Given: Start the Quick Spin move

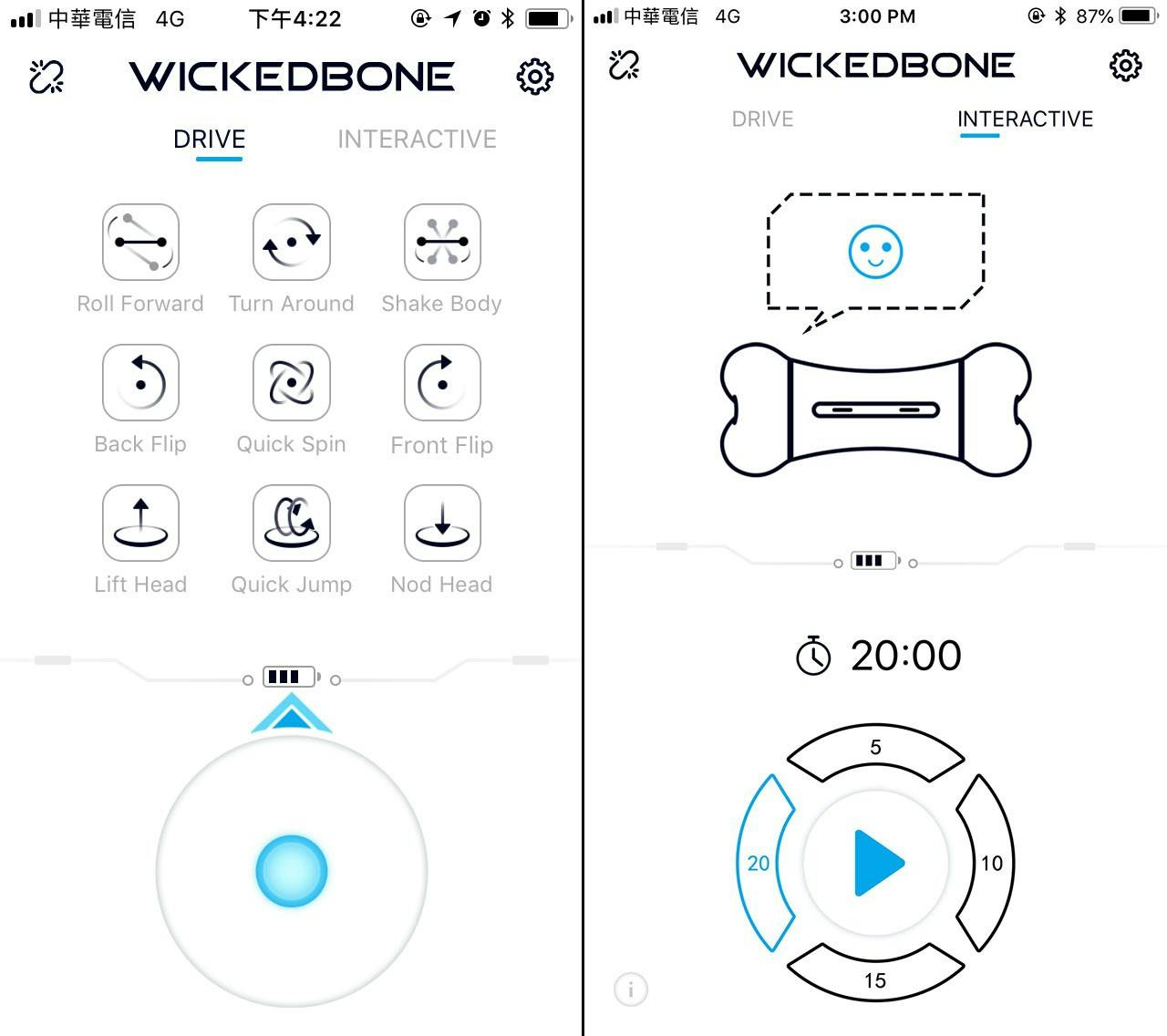Looking at the screenshot, I should click(x=291, y=383).
